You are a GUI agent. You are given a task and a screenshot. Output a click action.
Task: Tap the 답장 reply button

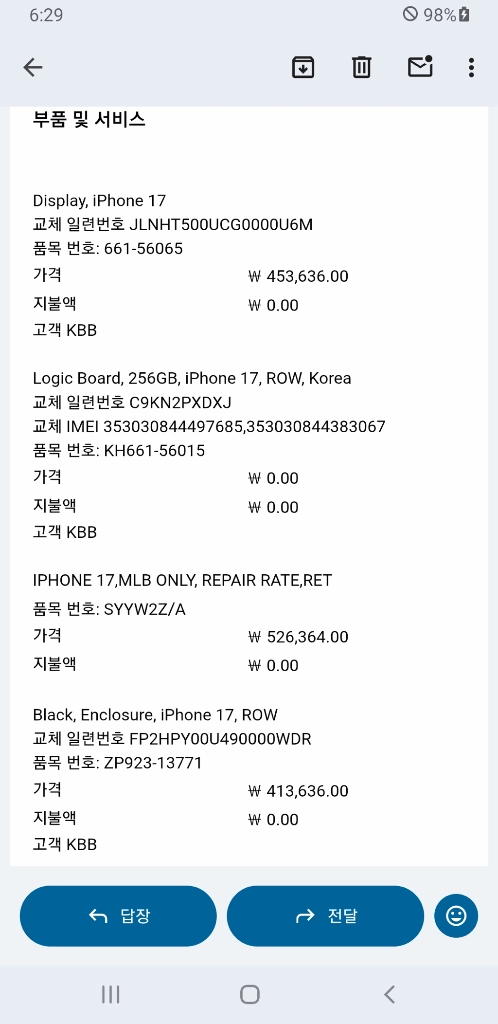[118, 916]
